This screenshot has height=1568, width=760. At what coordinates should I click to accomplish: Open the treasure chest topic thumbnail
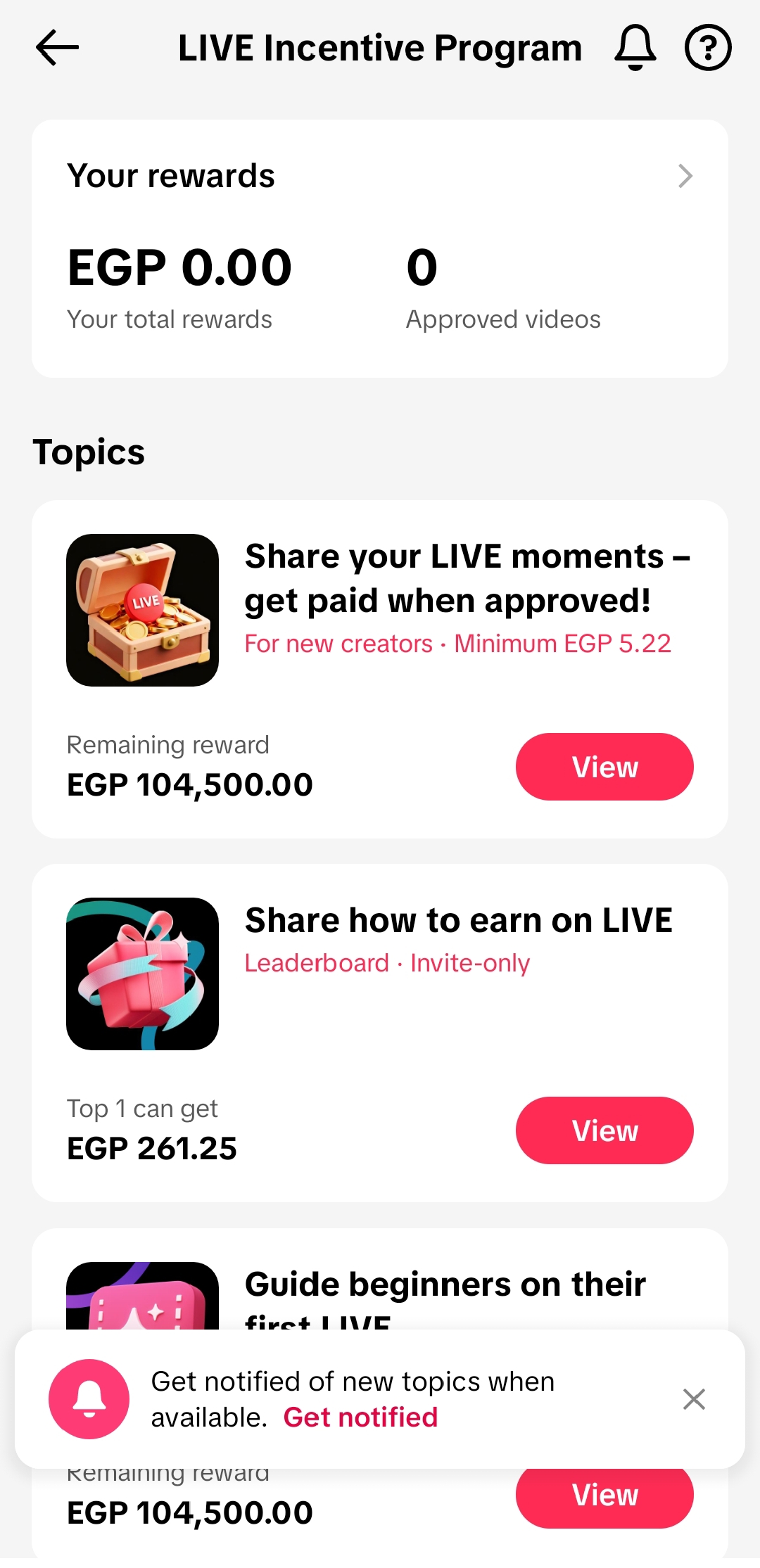point(142,610)
